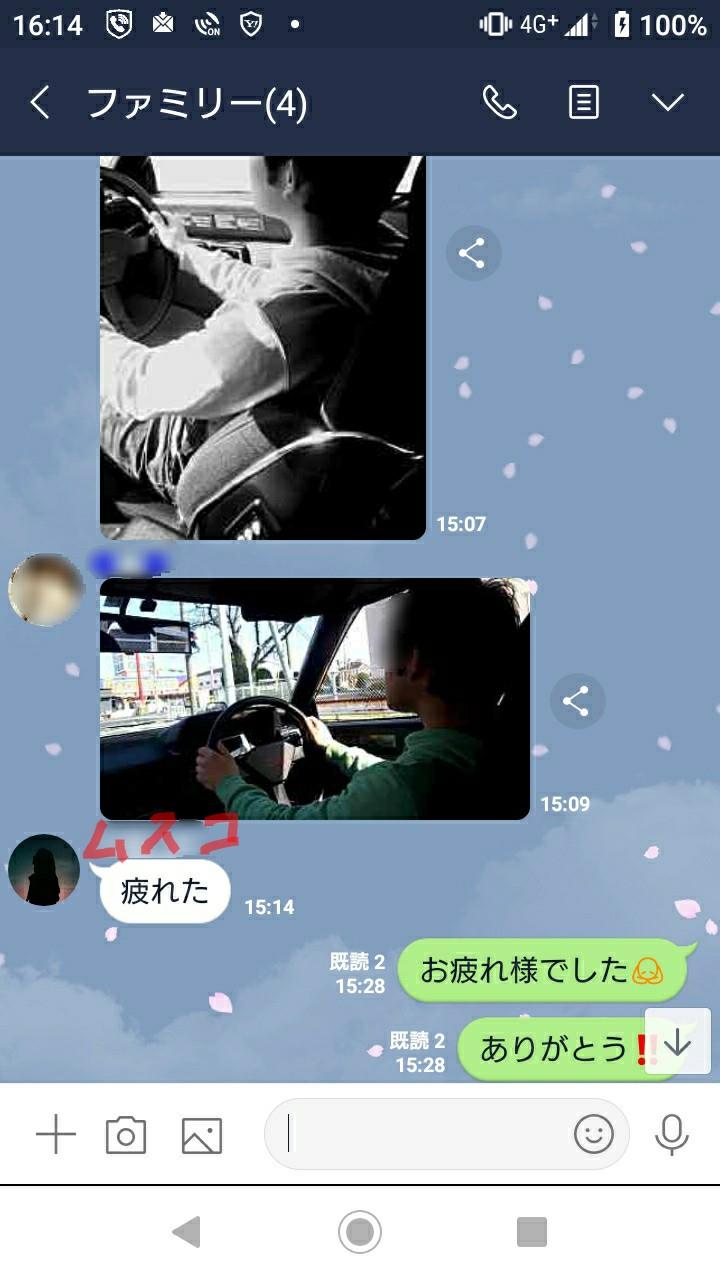Share the color photo sent at 15:09

[x=577, y=701]
